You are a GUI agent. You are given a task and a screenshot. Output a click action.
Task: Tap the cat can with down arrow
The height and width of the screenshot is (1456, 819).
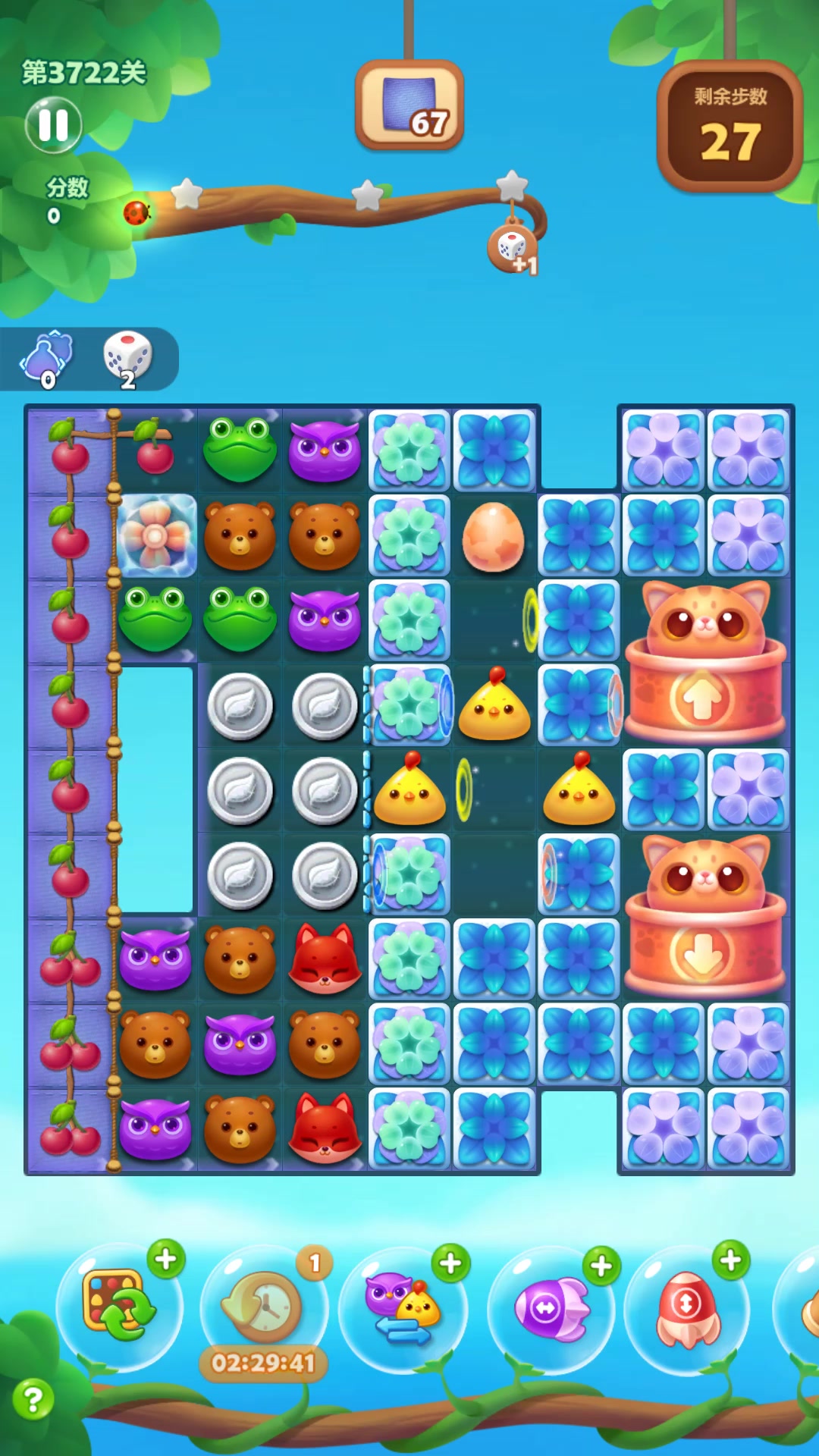pyautogui.click(x=705, y=918)
